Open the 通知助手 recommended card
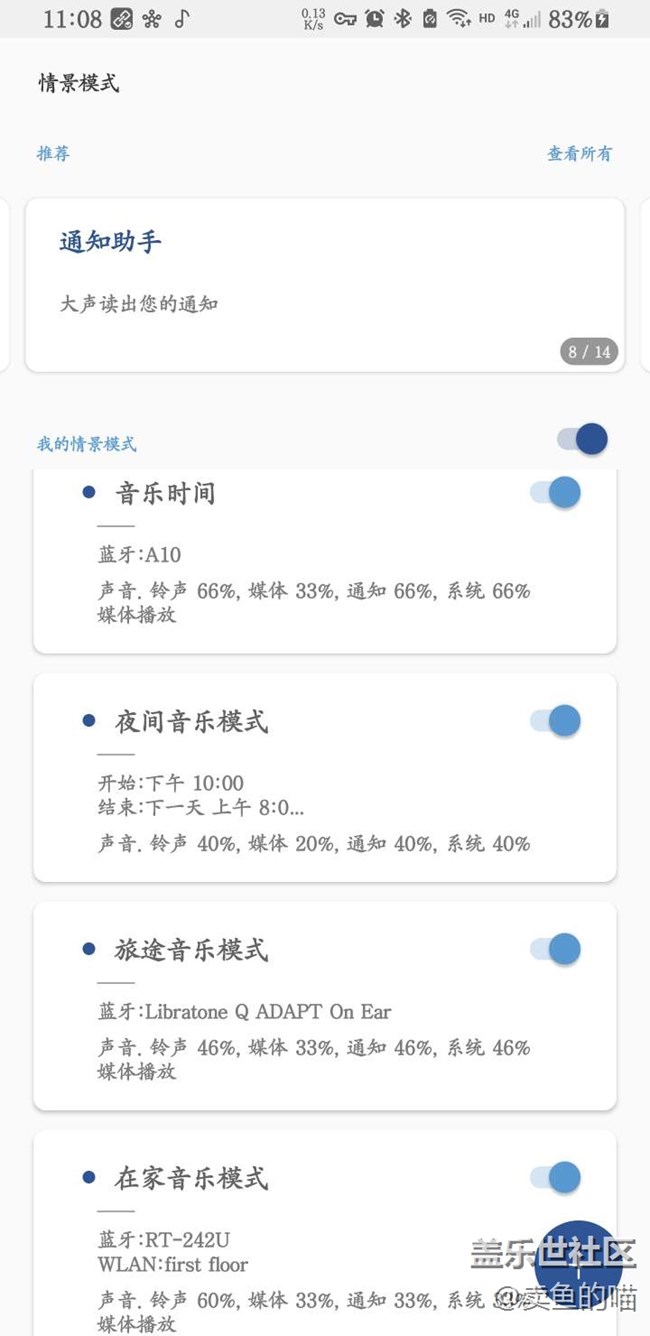Image resolution: width=650 pixels, height=1336 pixels. [x=325, y=285]
